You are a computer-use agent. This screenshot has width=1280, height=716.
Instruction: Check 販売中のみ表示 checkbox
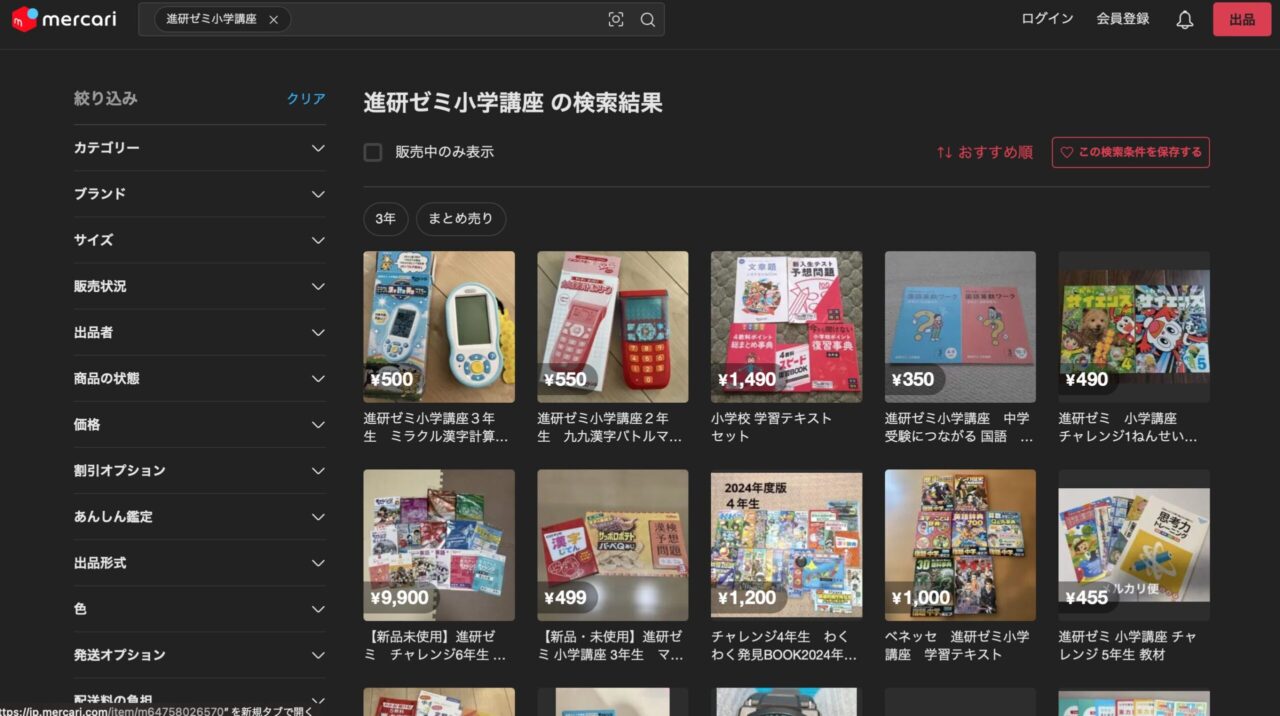pyautogui.click(x=373, y=152)
